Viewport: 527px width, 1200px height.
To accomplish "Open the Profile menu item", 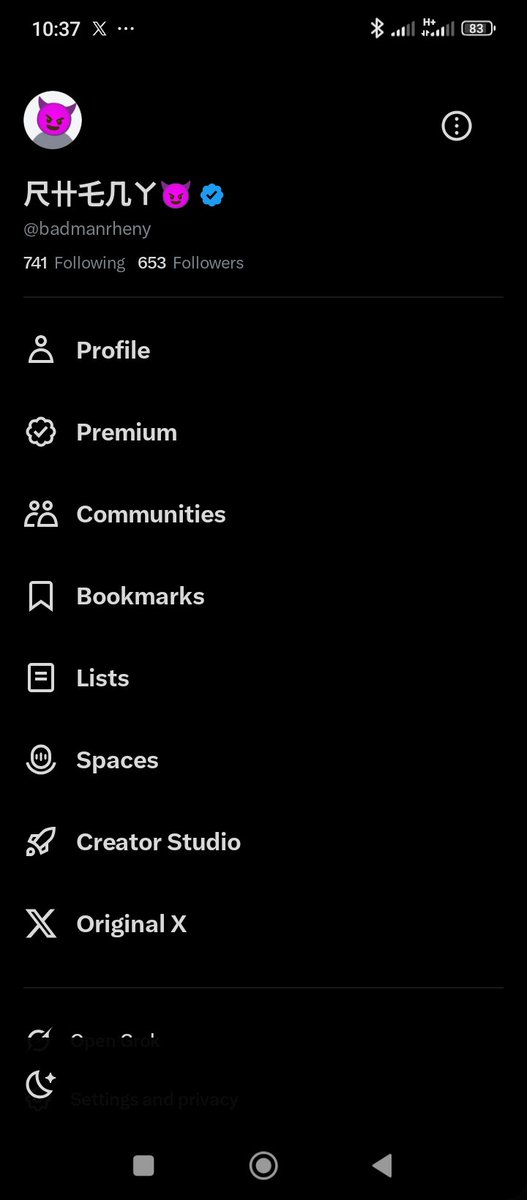I will 263,350.
